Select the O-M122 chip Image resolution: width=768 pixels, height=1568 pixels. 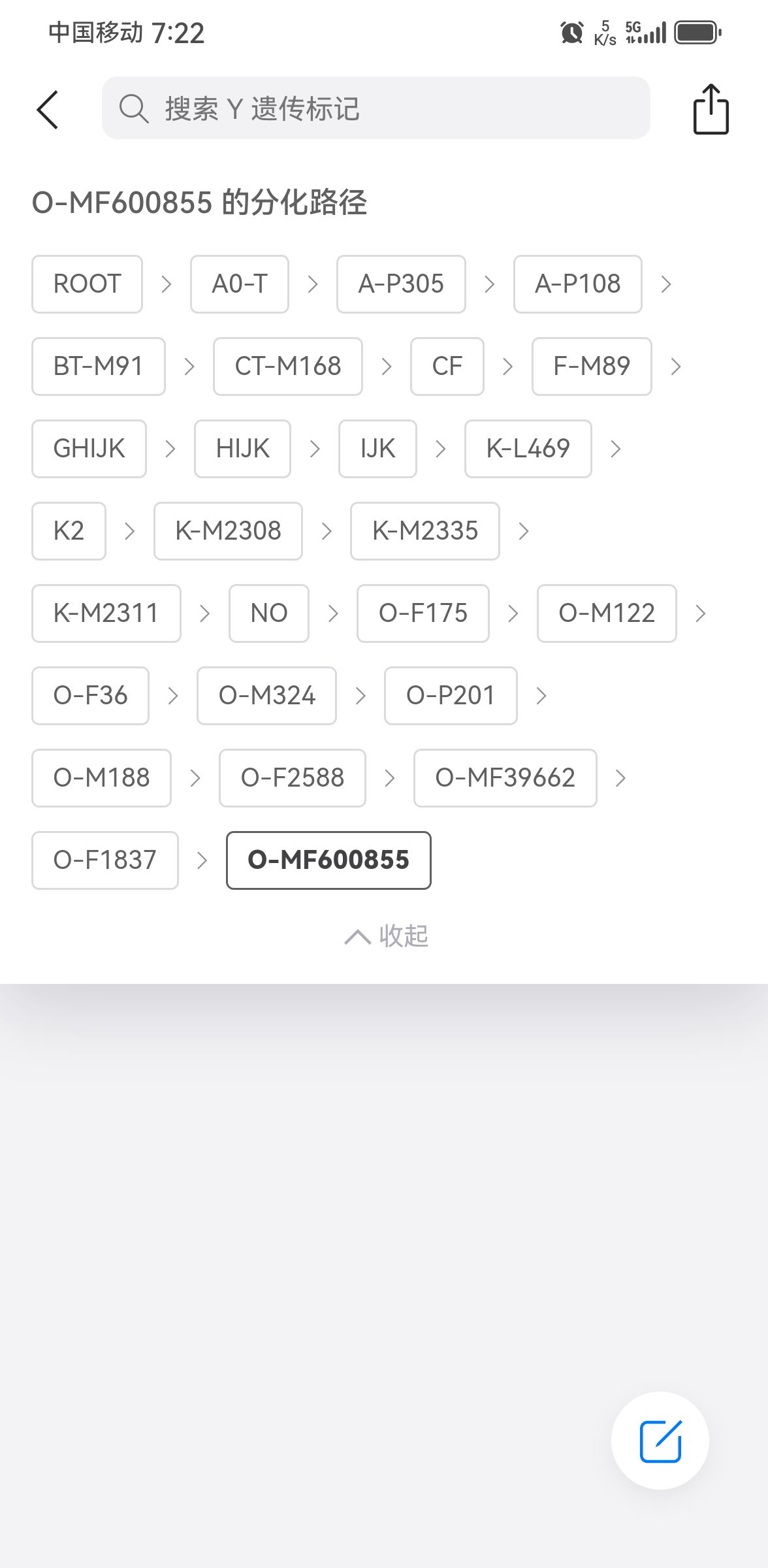click(607, 613)
